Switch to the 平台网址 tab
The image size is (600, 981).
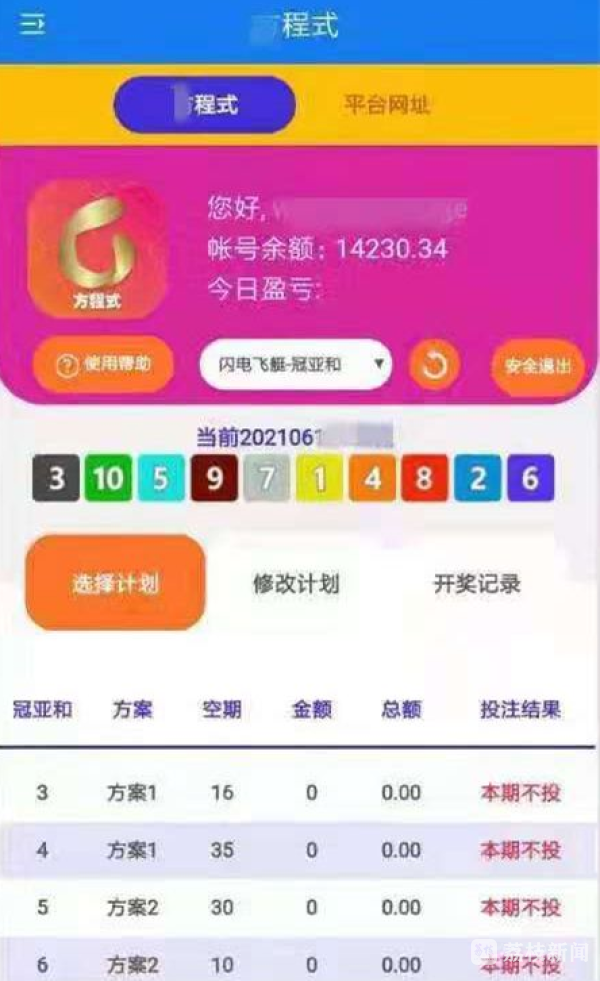[x=387, y=105]
